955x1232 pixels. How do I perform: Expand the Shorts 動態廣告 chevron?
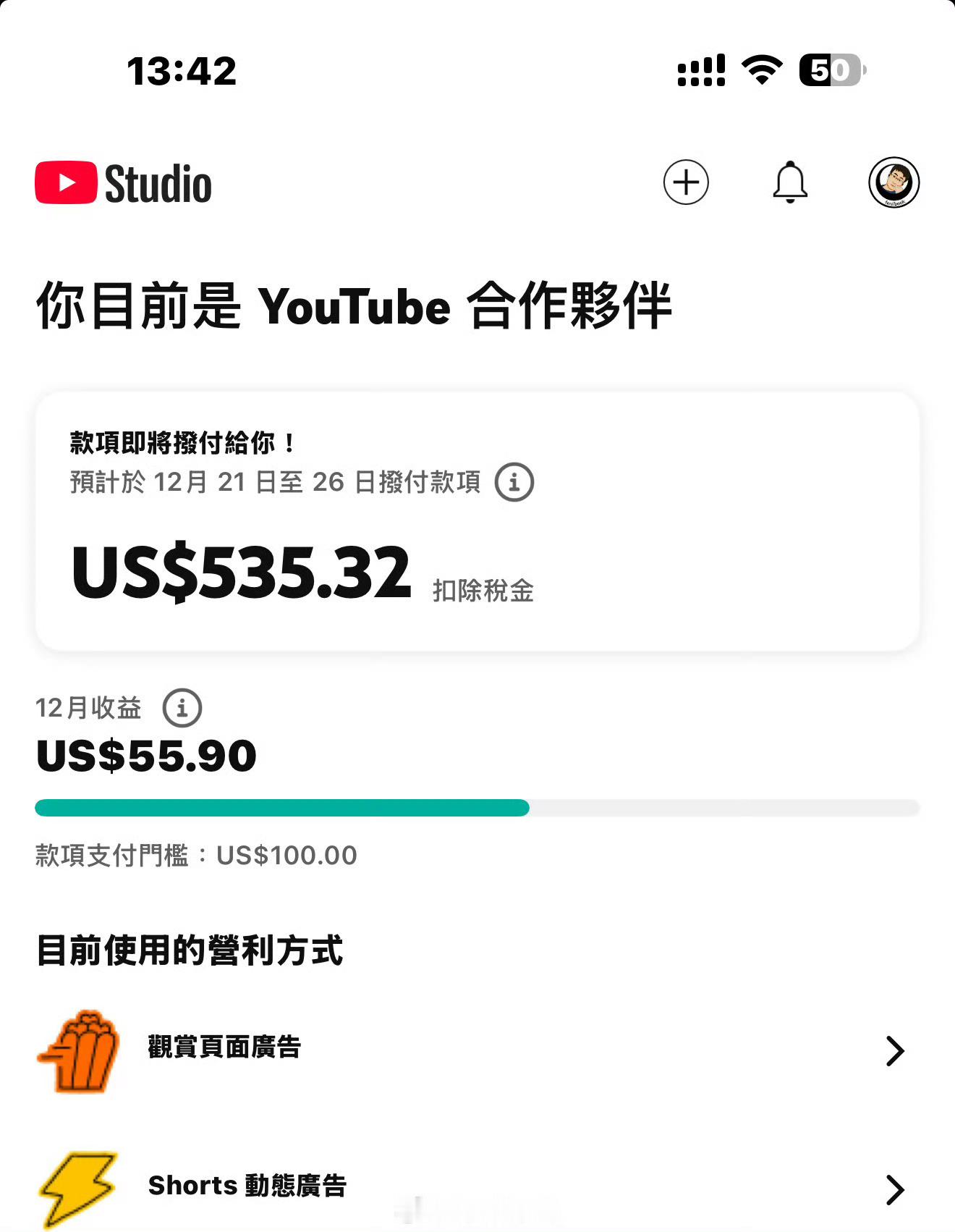coord(895,1189)
